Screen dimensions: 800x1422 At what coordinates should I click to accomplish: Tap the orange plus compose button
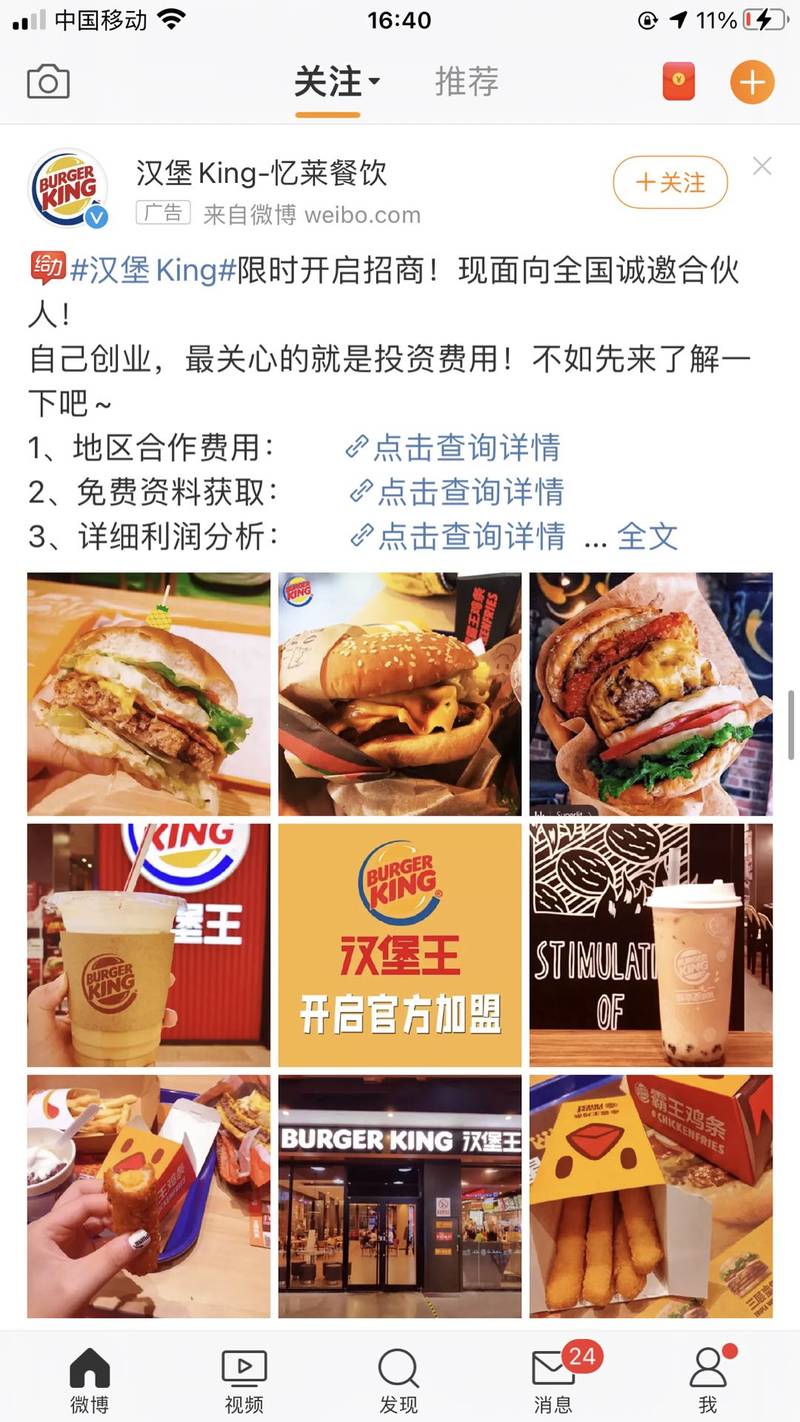pyautogui.click(x=752, y=81)
